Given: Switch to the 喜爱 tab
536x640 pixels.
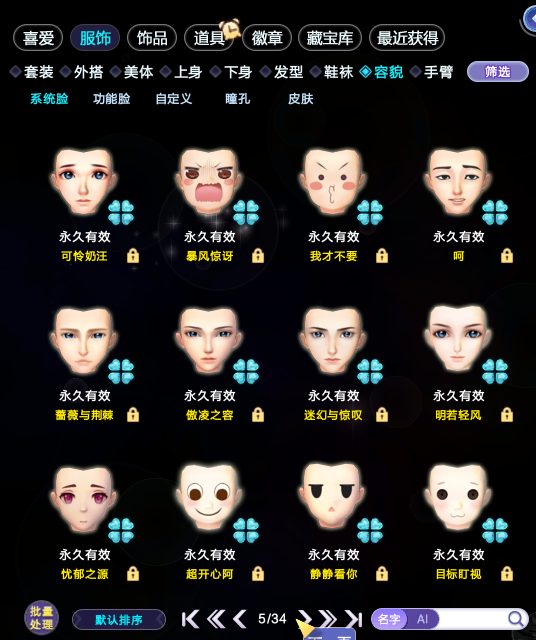Looking at the screenshot, I should [38, 38].
